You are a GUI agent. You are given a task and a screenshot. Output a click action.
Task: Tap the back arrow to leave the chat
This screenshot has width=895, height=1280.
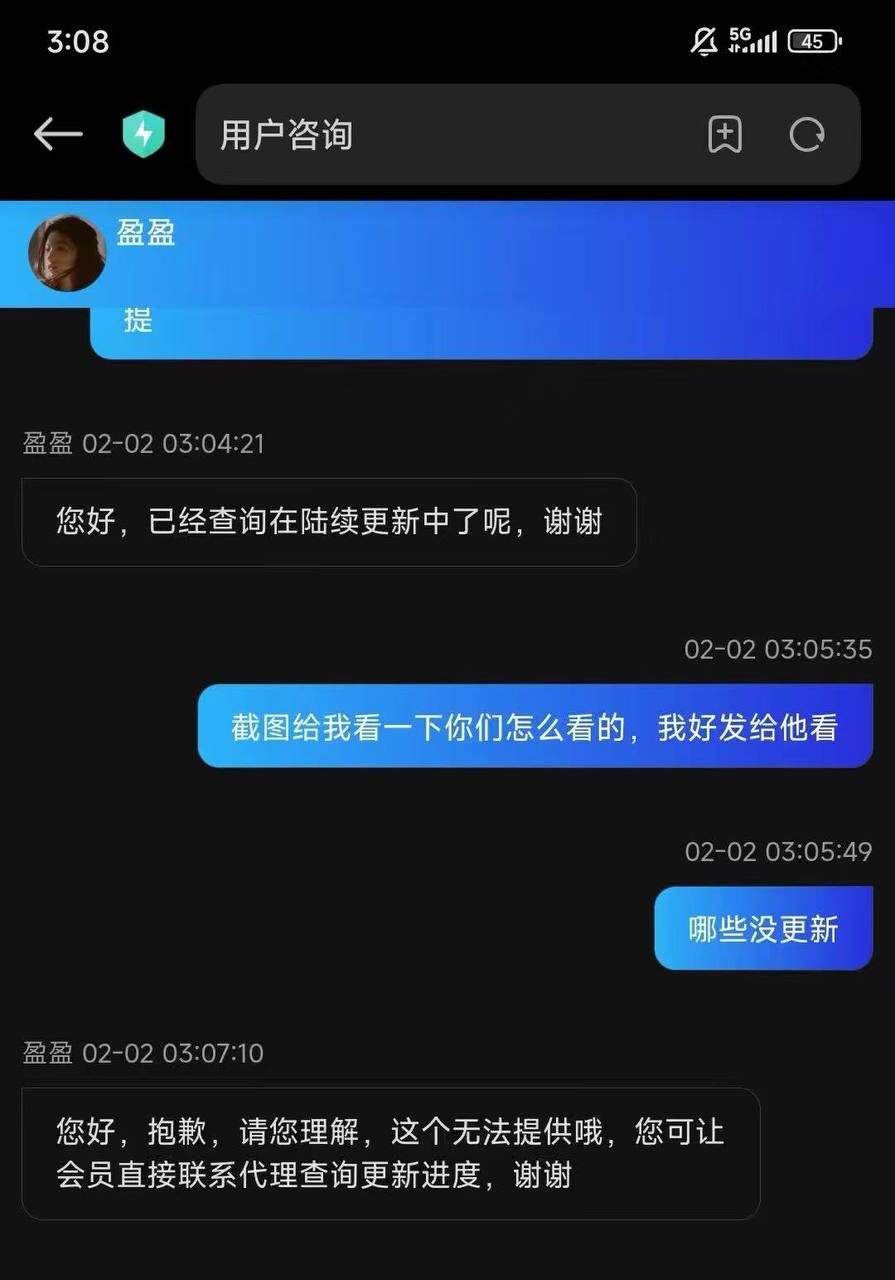[x=57, y=133]
